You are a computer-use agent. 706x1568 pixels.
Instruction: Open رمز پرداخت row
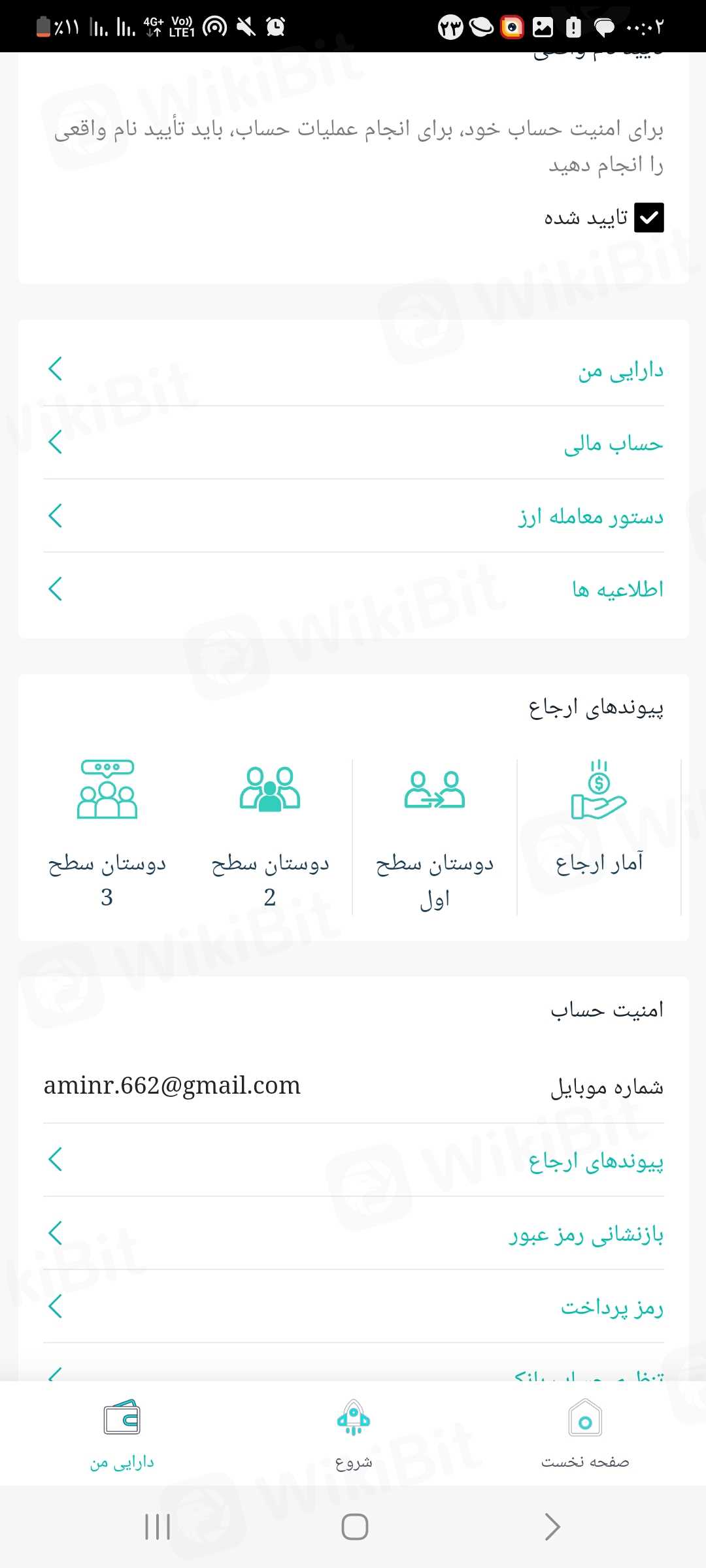[353, 1307]
